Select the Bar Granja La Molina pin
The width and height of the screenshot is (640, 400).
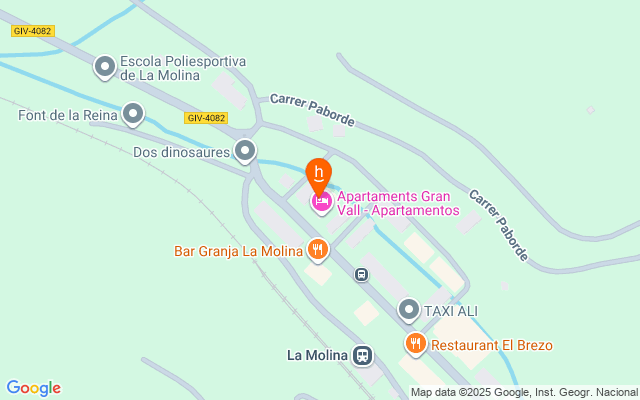click(x=318, y=250)
